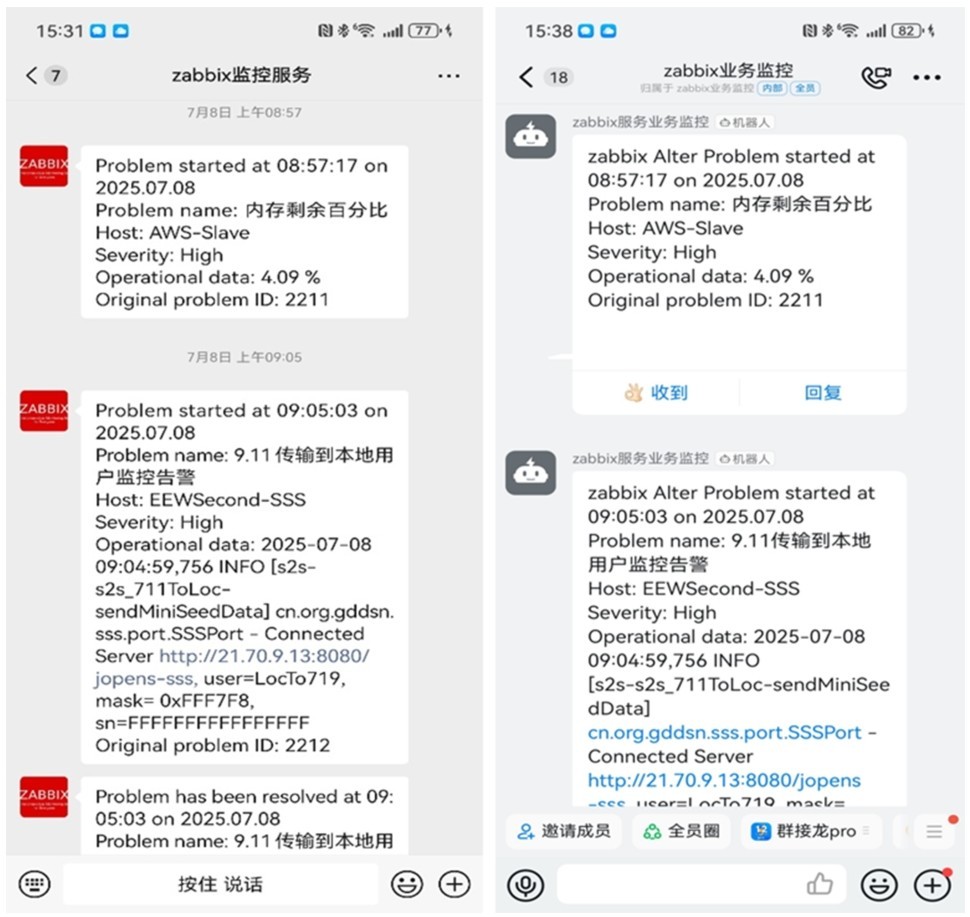Go back from zabbix监控服务 chat
Image resolution: width=970 pixels, height=917 pixels.
click(x=33, y=76)
